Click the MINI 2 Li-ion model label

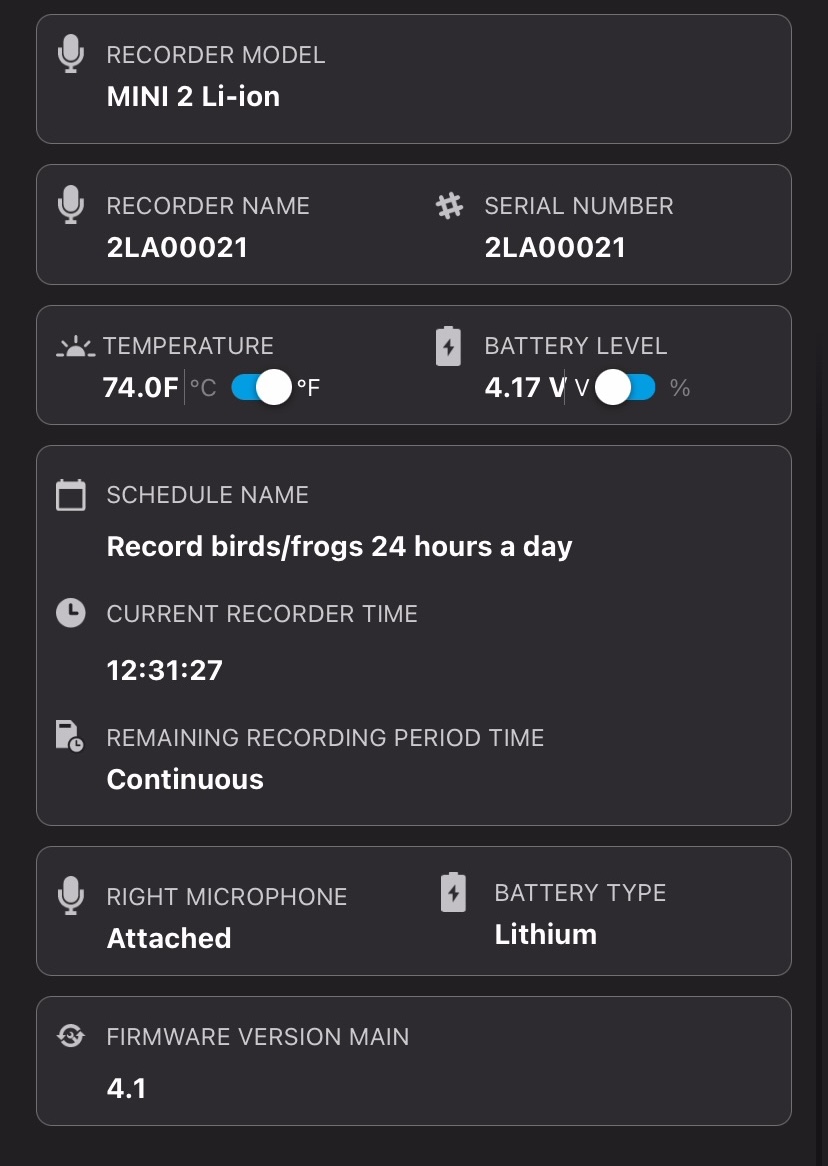click(193, 96)
